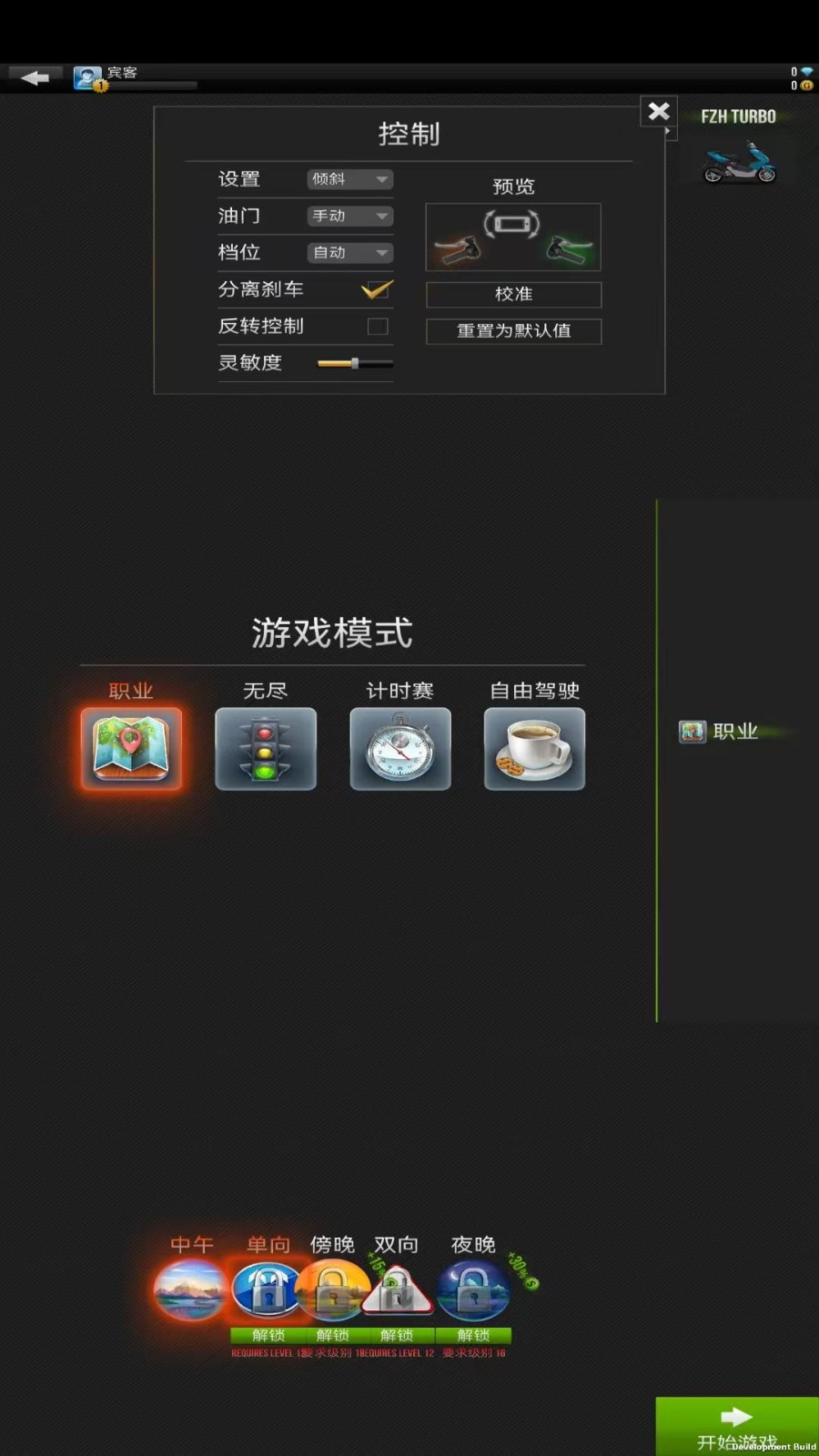Select the 中午 time of day

point(190,1290)
